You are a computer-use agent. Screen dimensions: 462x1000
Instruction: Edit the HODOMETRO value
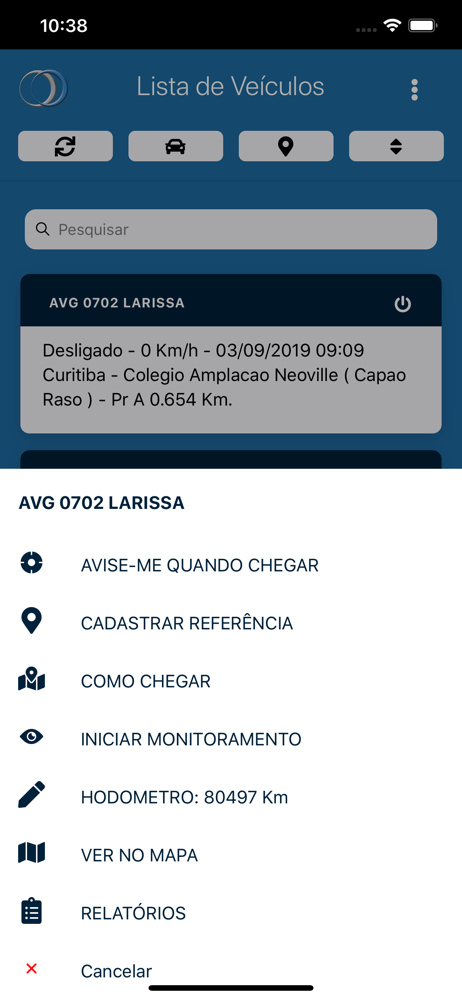pos(231,797)
